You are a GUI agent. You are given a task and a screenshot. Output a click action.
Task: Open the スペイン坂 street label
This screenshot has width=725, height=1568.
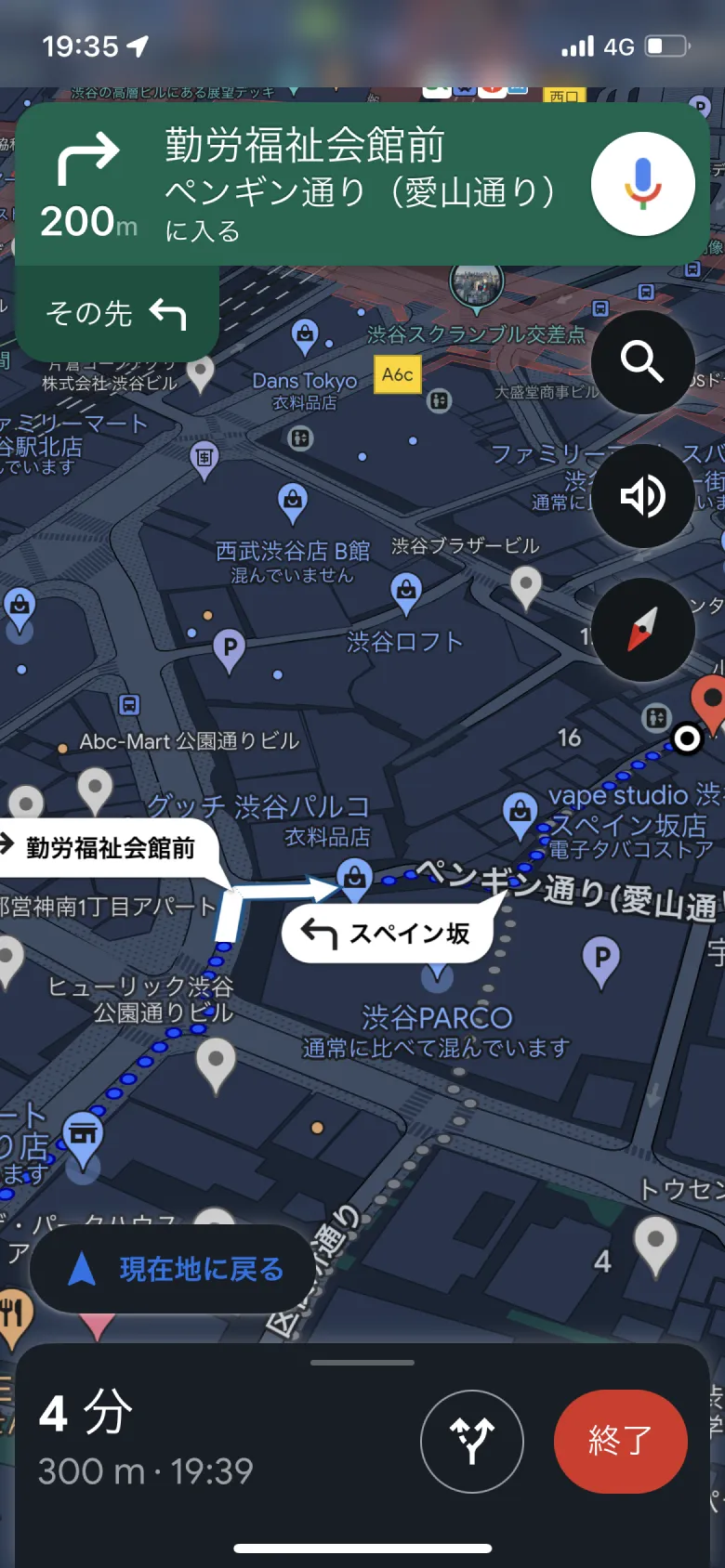pyautogui.click(x=387, y=933)
